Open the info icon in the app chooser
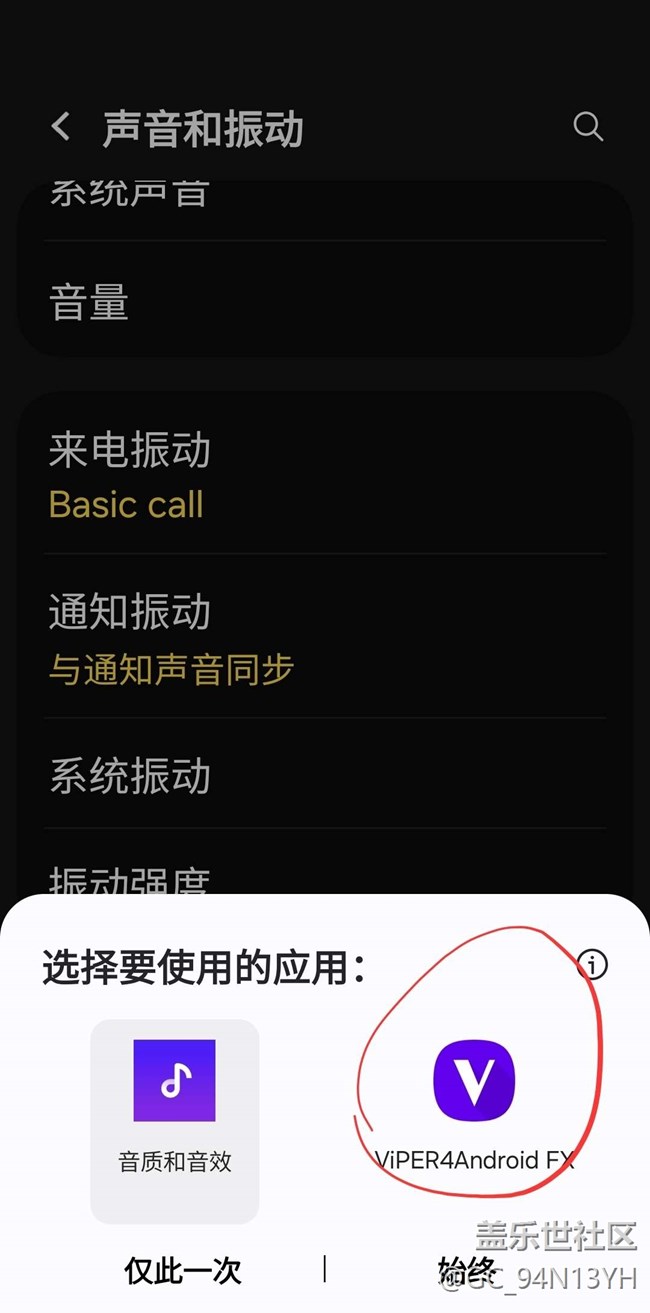Image resolution: width=650 pixels, height=1313 pixels. (x=592, y=965)
